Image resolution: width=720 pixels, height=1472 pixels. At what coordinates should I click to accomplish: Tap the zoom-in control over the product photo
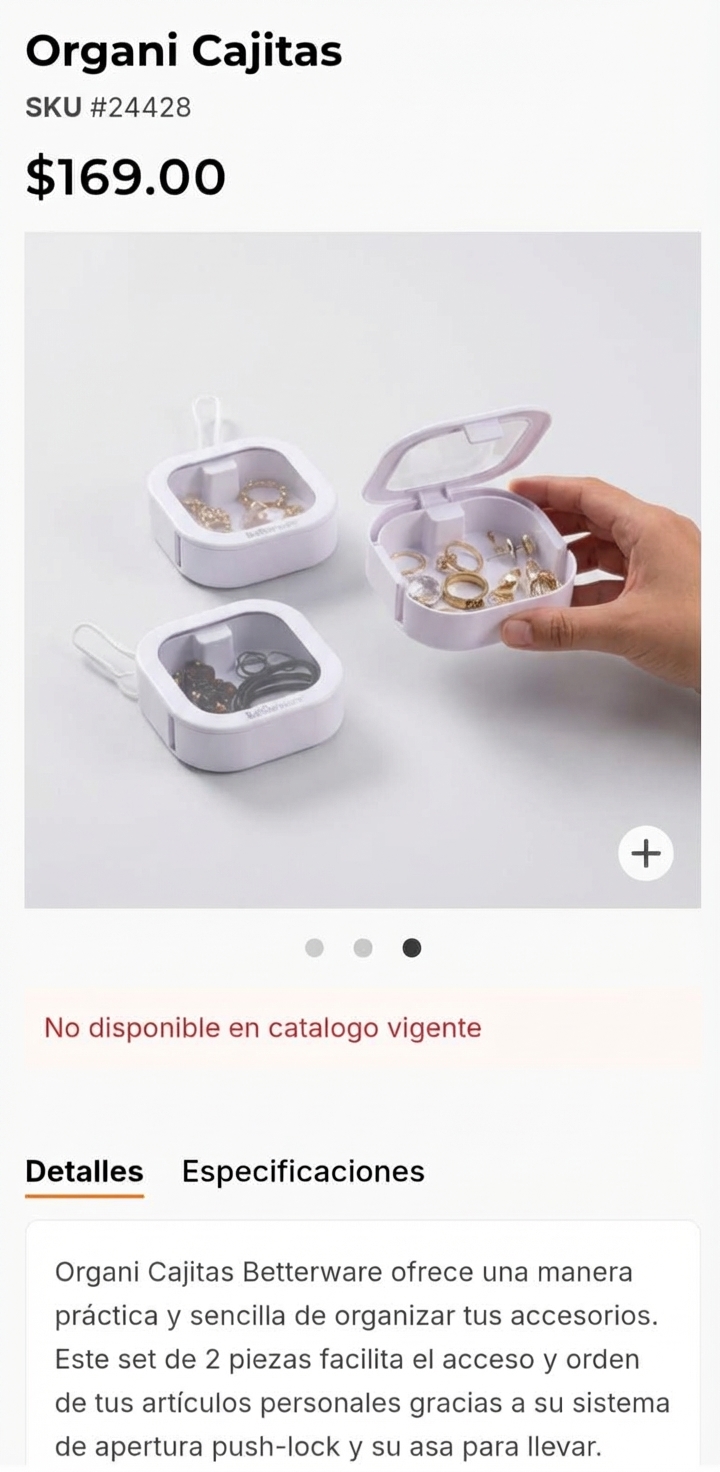646,853
